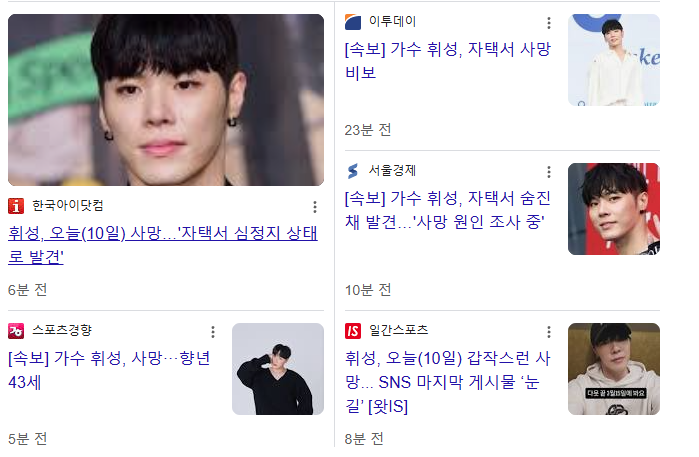Open 일간스포츠 article about SNS 마지막 게시물
The width and height of the screenshot is (699, 457).
click(447, 382)
